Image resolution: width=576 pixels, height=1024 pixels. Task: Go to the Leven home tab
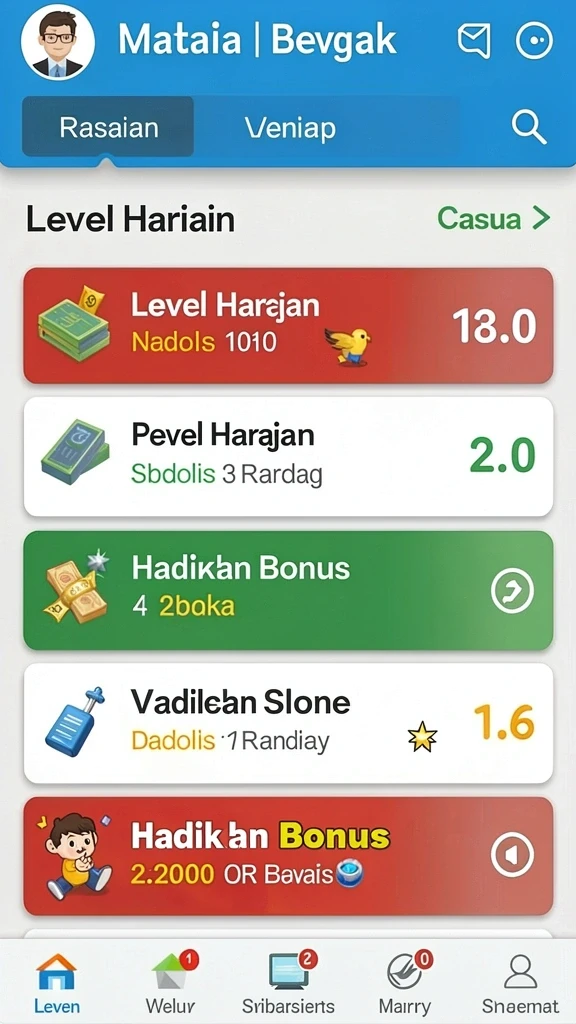pos(57,984)
